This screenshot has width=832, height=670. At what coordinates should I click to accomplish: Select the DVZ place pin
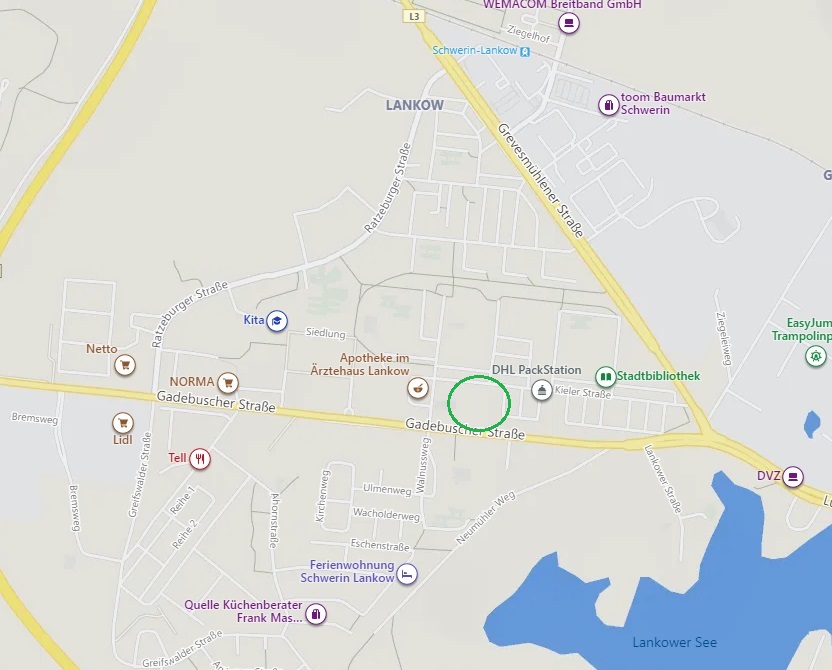click(793, 475)
